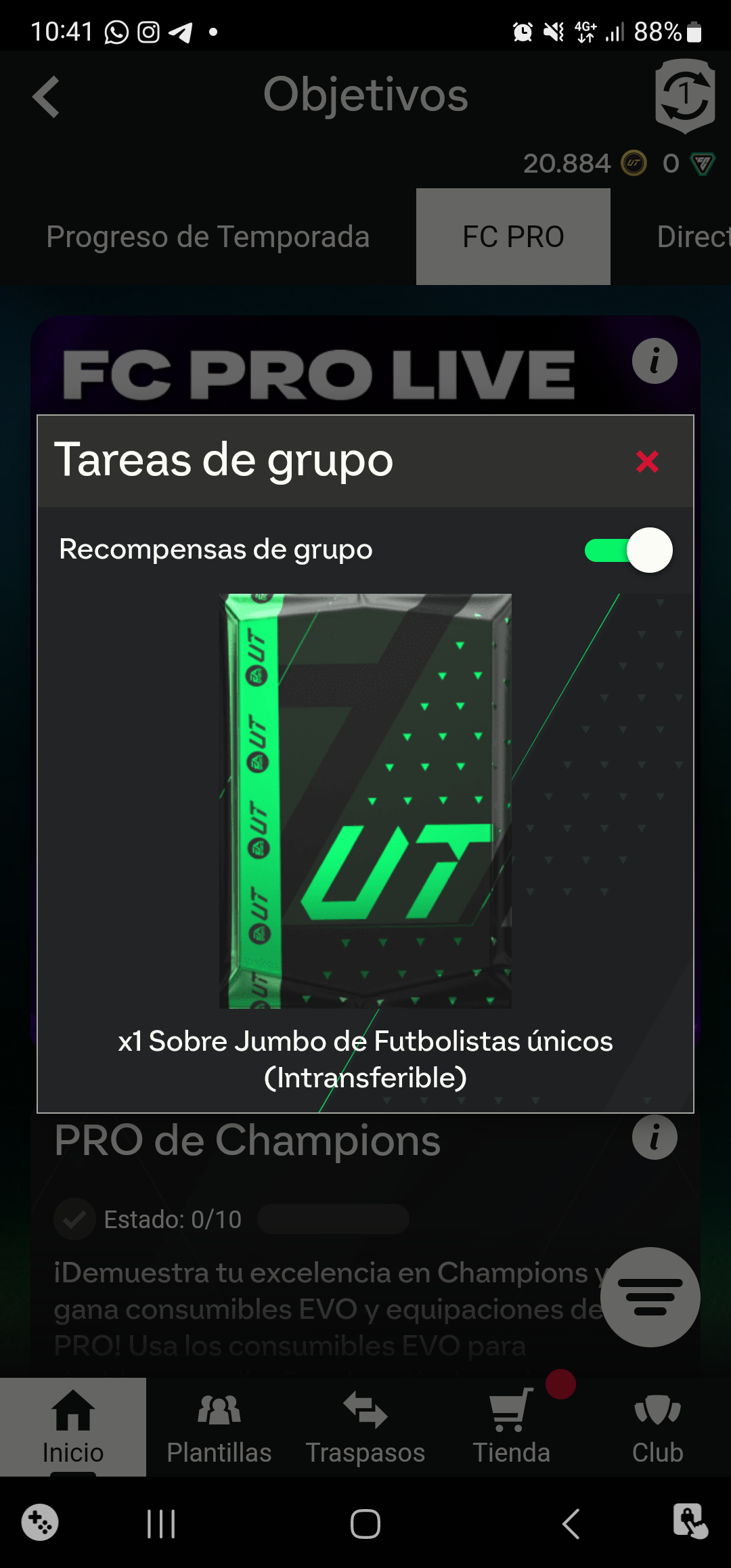Toggle the Recompensas de grupo switch
731x1568 pixels.
(628, 550)
